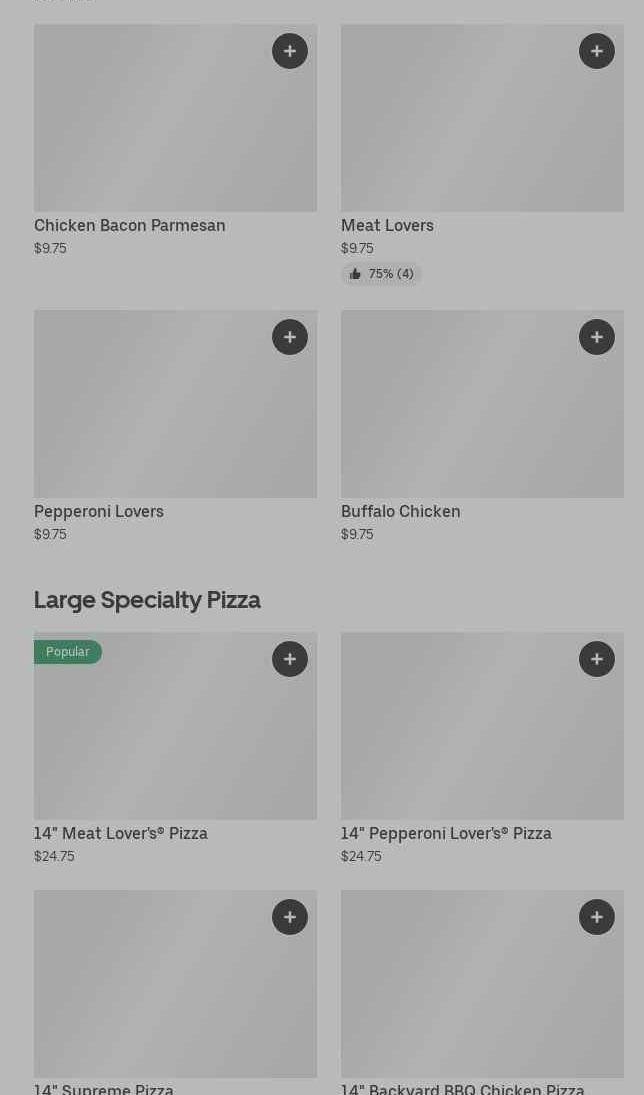This screenshot has width=644, height=1095.
Task: Add 14" Backyard BBQ Chicken Pizza to cart
Action: 597,917
